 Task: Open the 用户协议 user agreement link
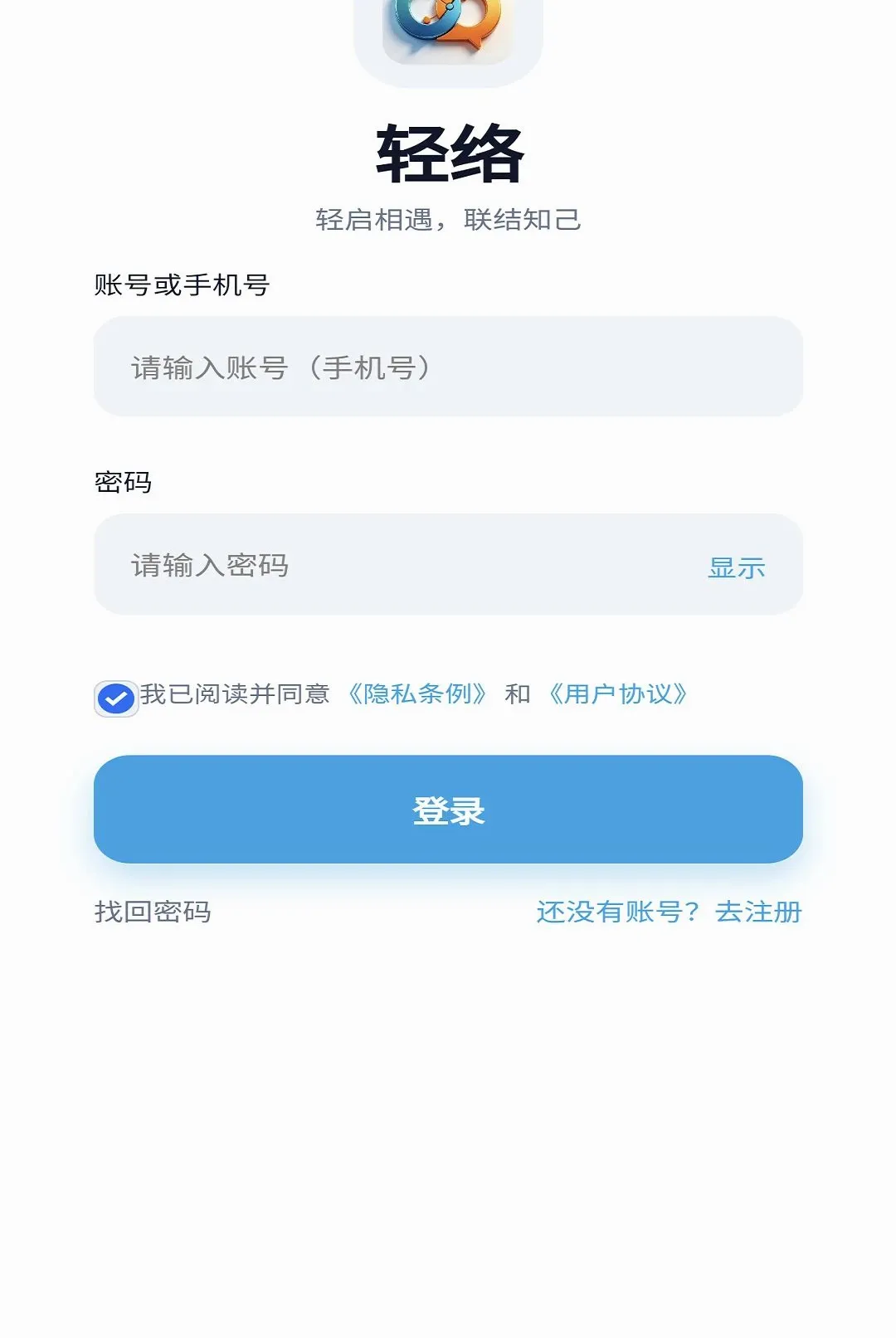coord(617,693)
